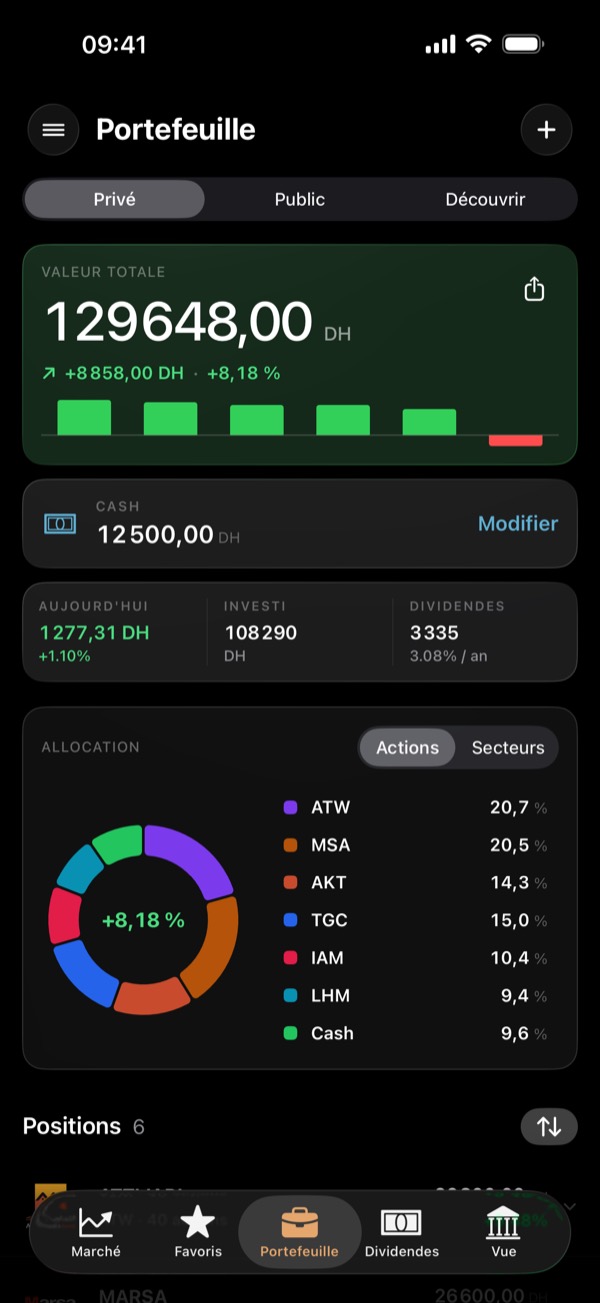
Task: Open the Favoris tab
Action: point(198,1232)
